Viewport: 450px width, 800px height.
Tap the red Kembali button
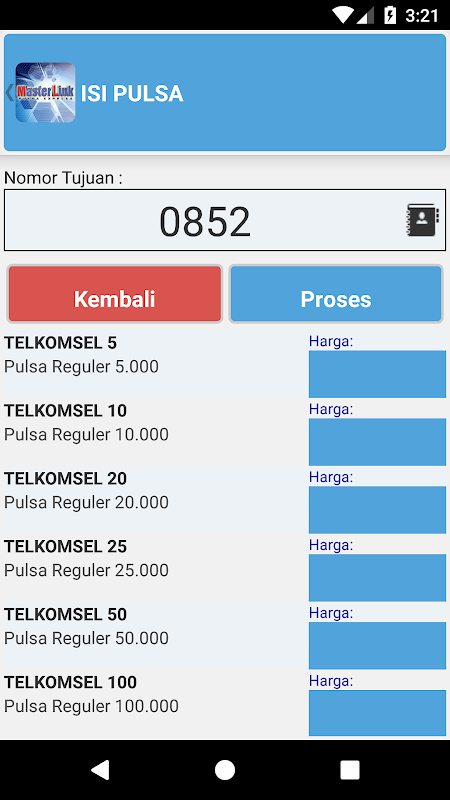[115, 294]
